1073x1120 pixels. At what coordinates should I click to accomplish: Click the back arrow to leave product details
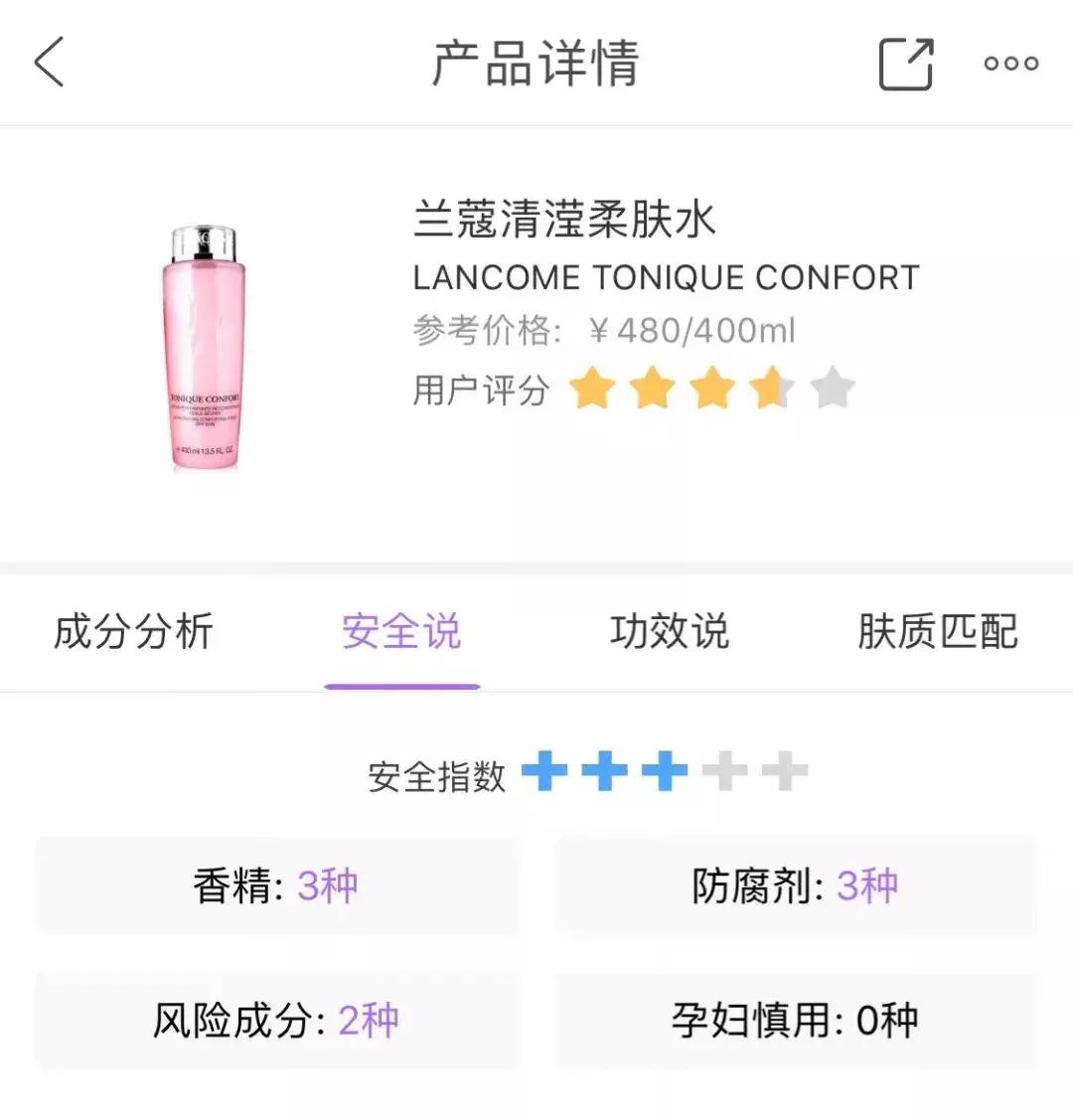coord(49,62)
